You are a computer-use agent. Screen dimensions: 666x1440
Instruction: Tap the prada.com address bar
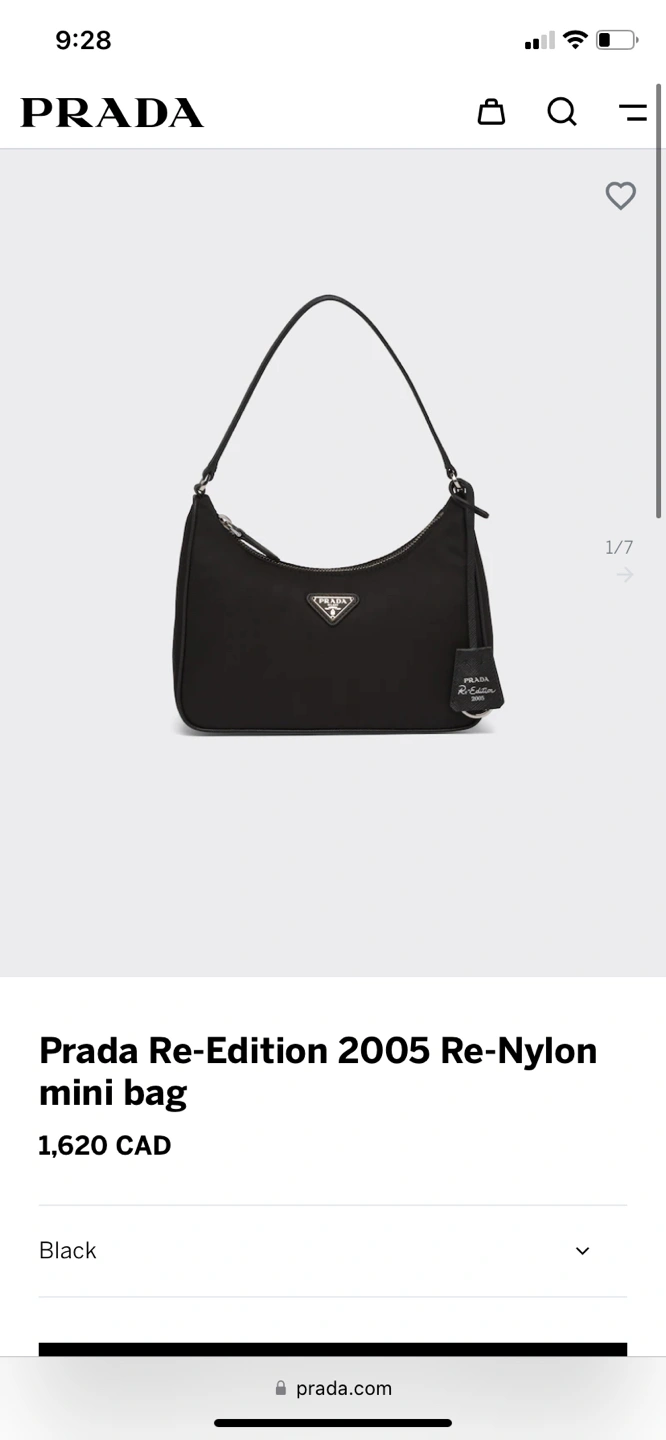334,1388
